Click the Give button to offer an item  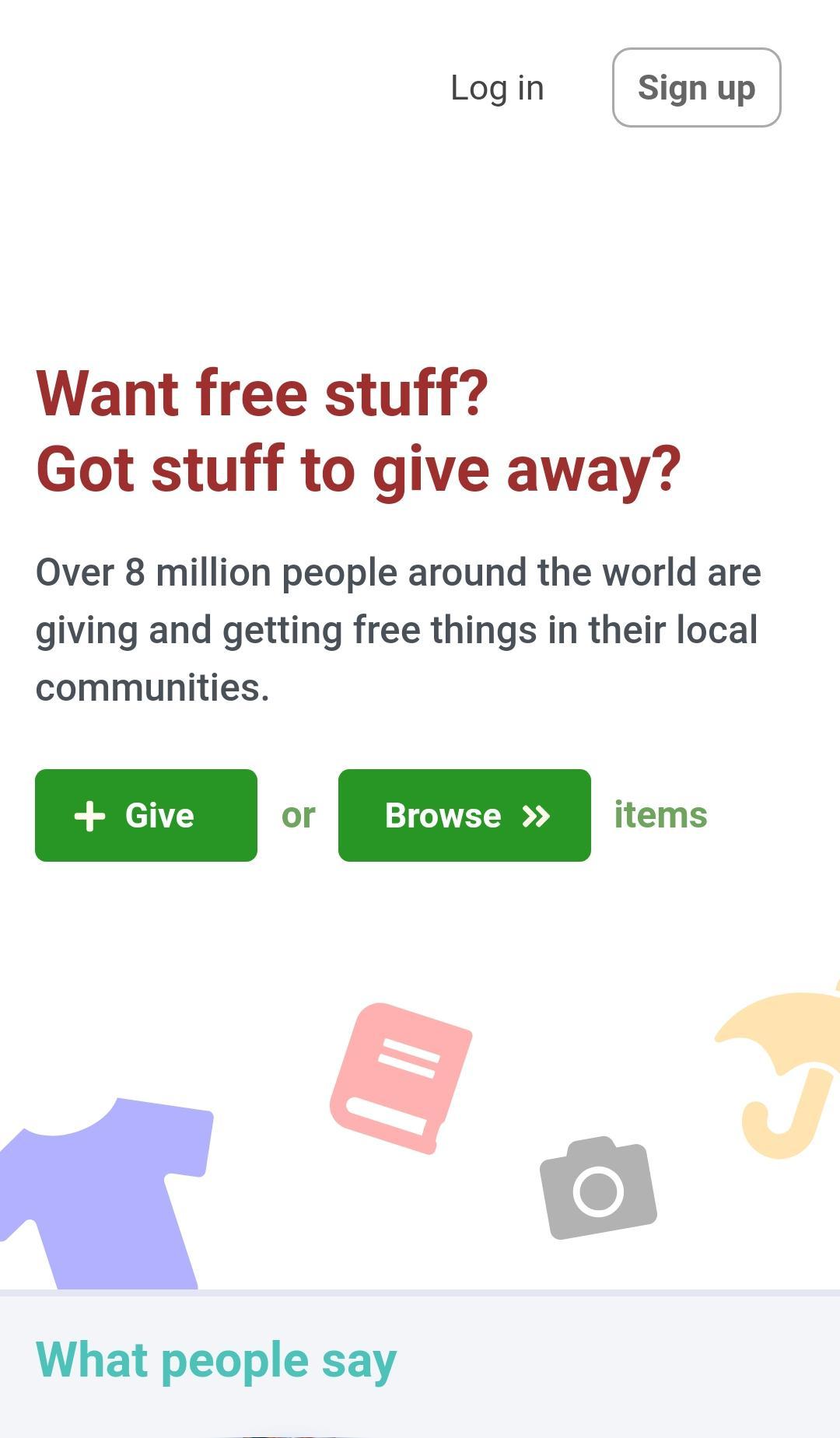click(x=145, y=815)
